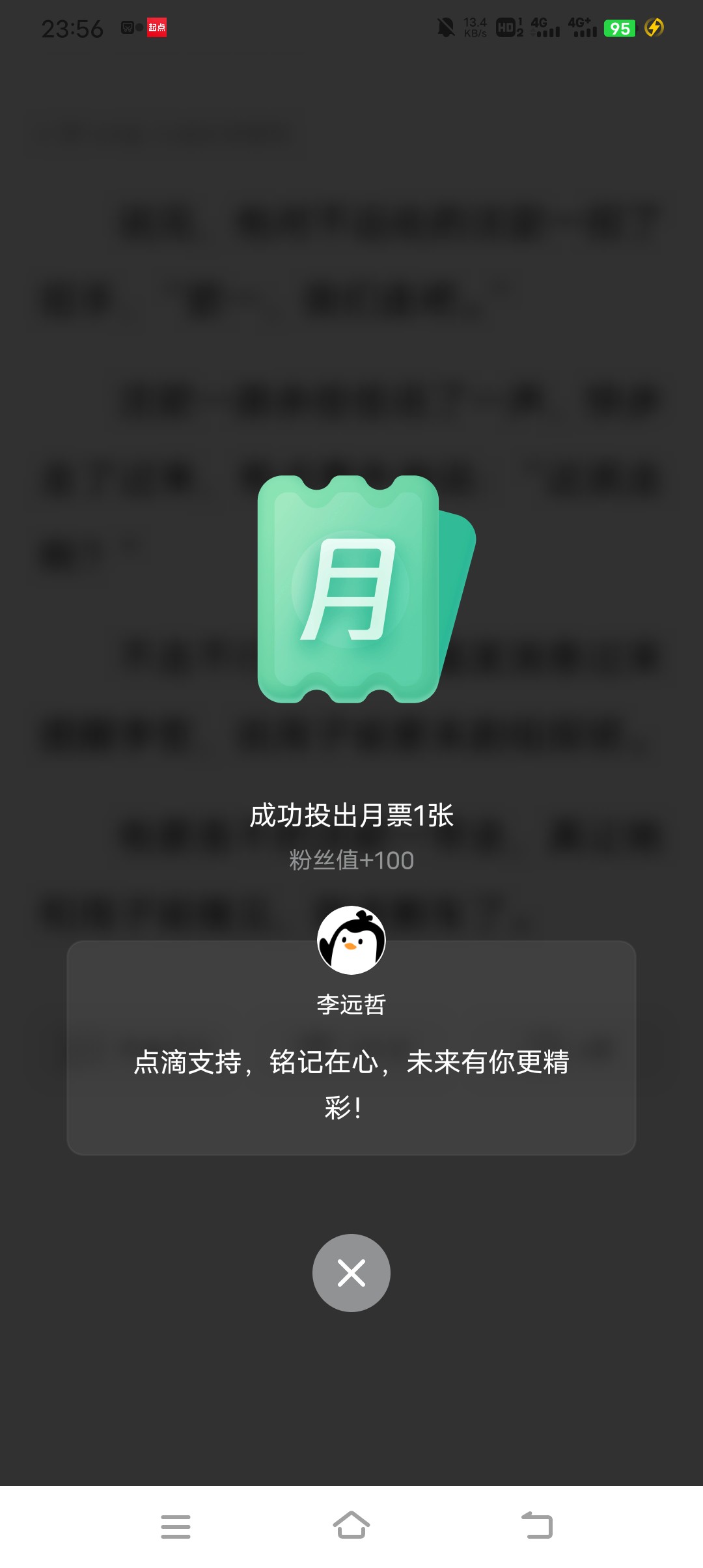Go to the system home screen

[x=351, y=1526]
